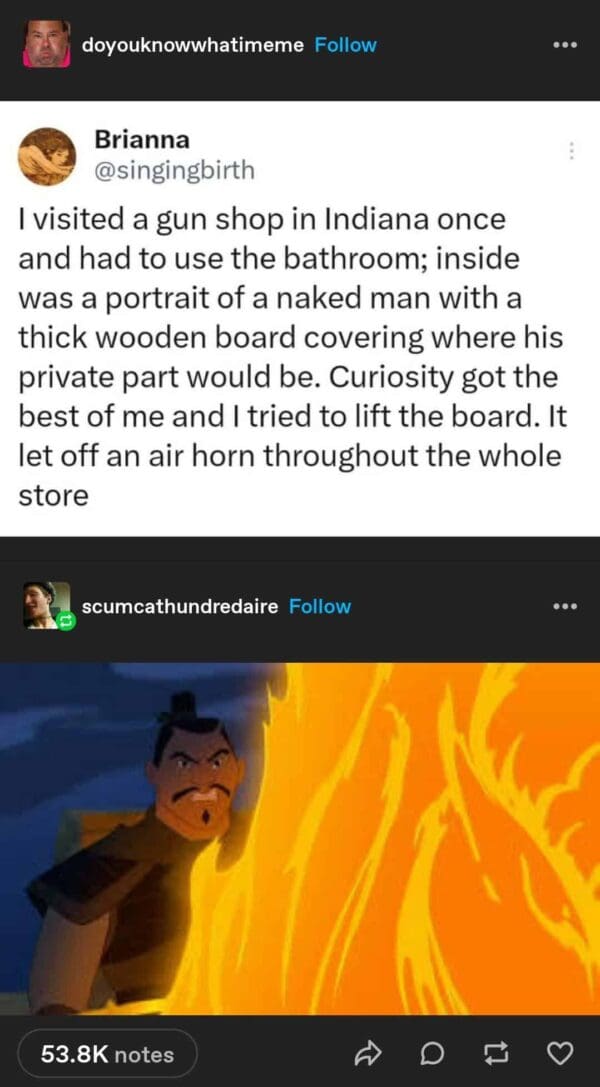Follow doyouknowwhatimeme
This screenshot has width=600, height=1087.
[x=345, y=45]
